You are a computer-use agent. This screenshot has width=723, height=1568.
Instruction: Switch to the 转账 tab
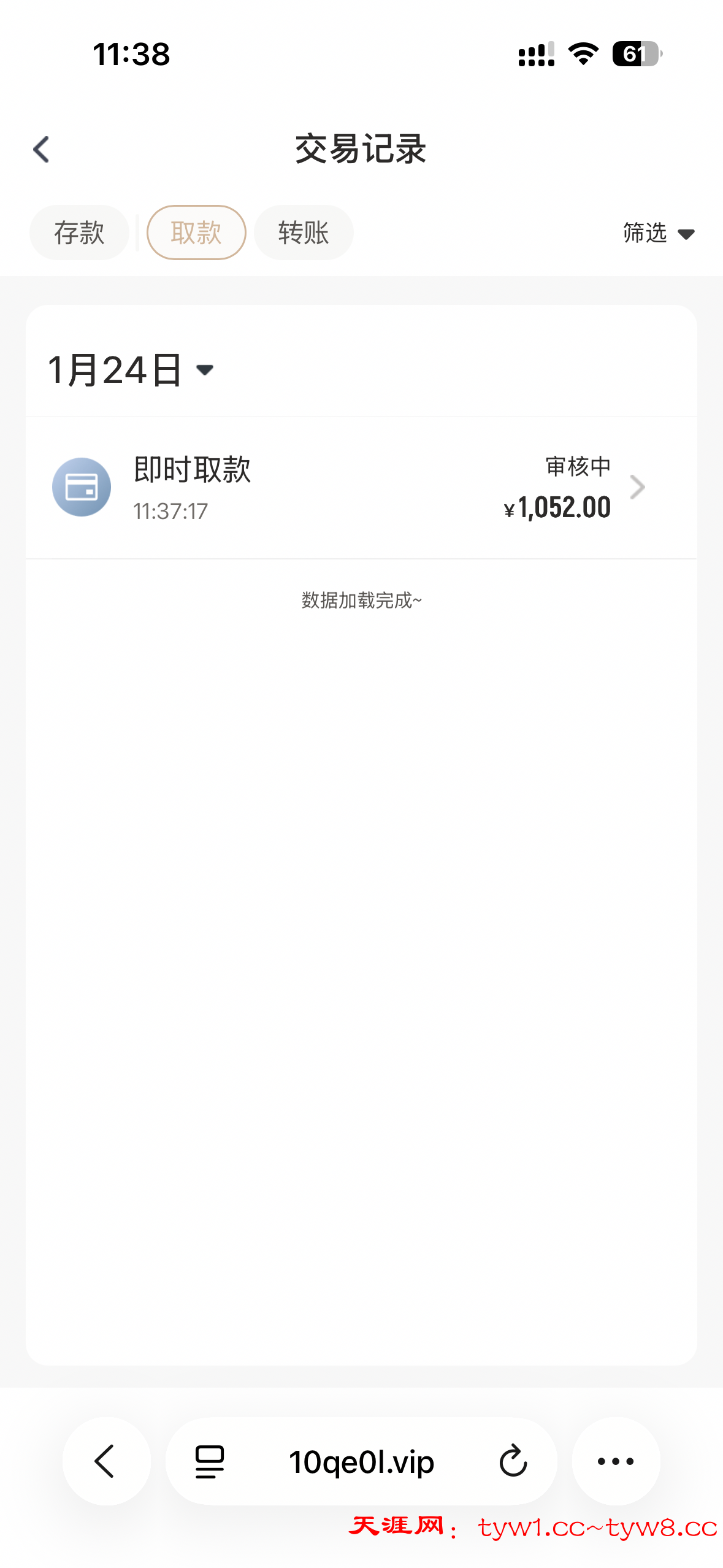tap(304, 233)
